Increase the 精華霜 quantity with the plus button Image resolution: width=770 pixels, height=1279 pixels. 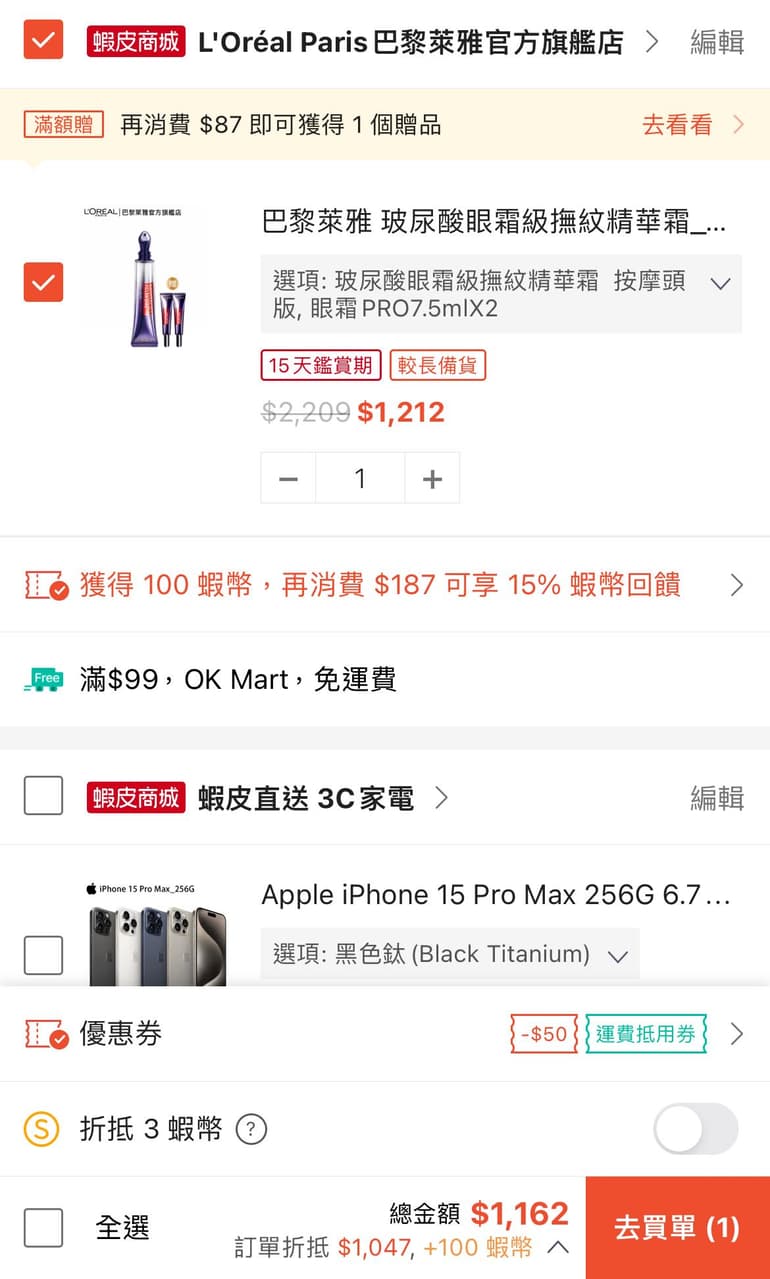click(432, 478)
